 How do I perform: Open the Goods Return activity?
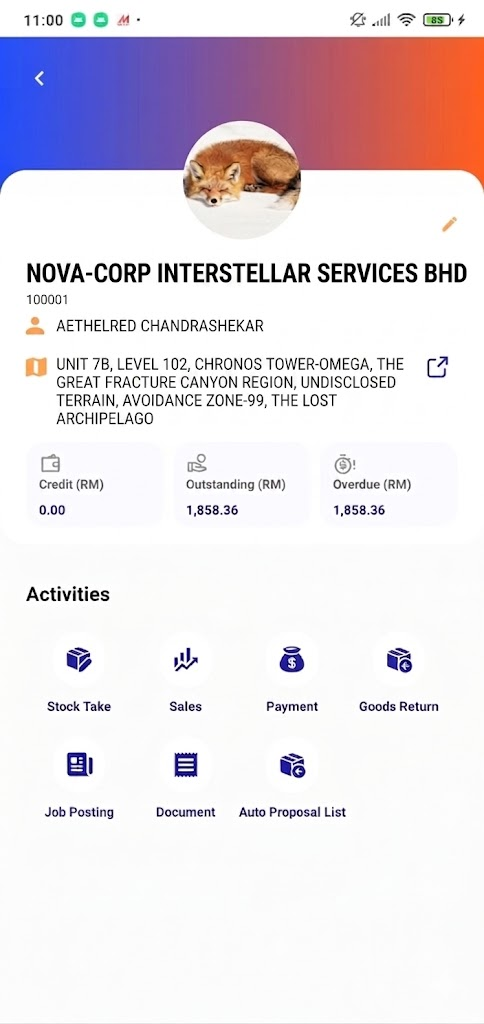tap(398, 673)
